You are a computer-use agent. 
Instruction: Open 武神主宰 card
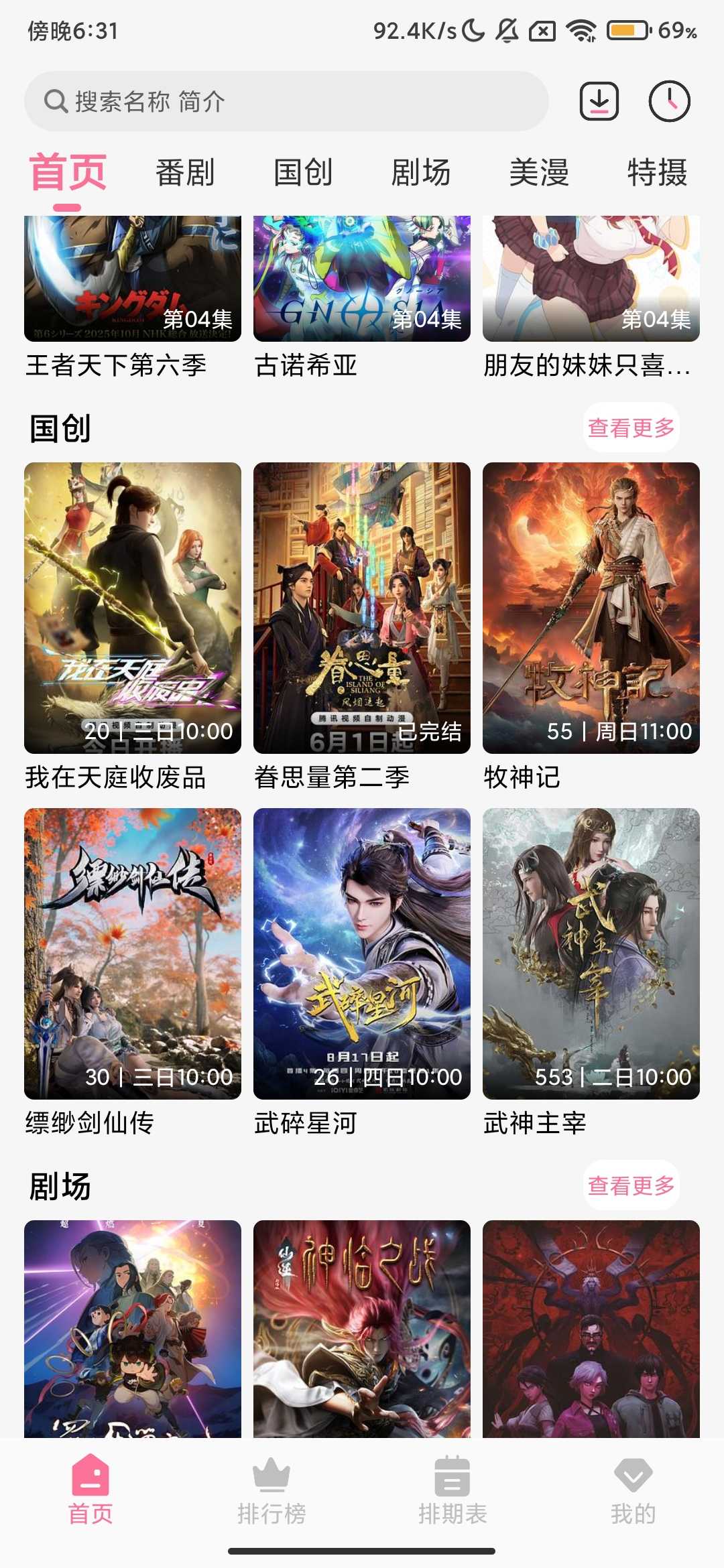[x=591, y=954]
